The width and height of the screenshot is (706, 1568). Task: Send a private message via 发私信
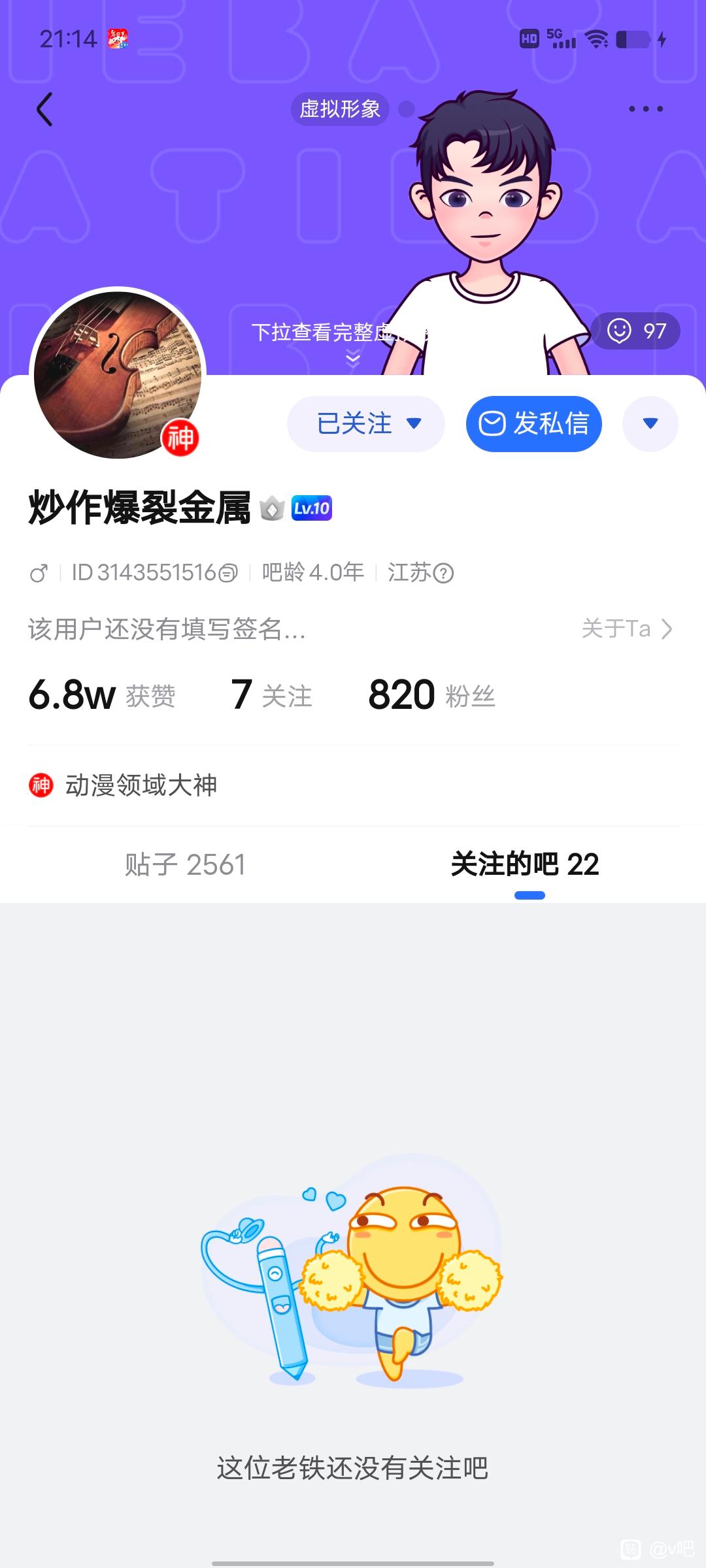[533, 424]
